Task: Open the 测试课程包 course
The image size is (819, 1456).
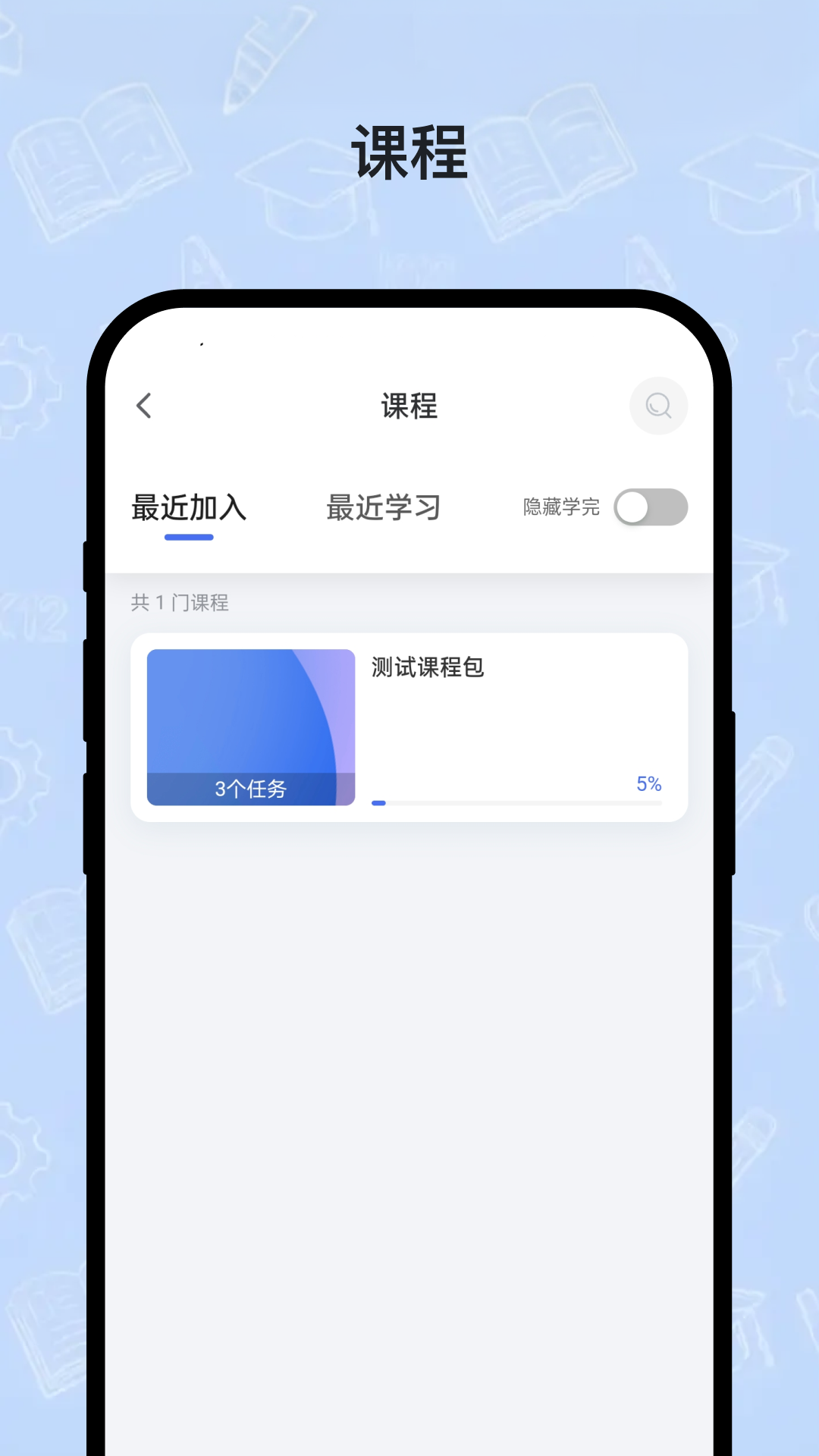Action: coord(409,724)
